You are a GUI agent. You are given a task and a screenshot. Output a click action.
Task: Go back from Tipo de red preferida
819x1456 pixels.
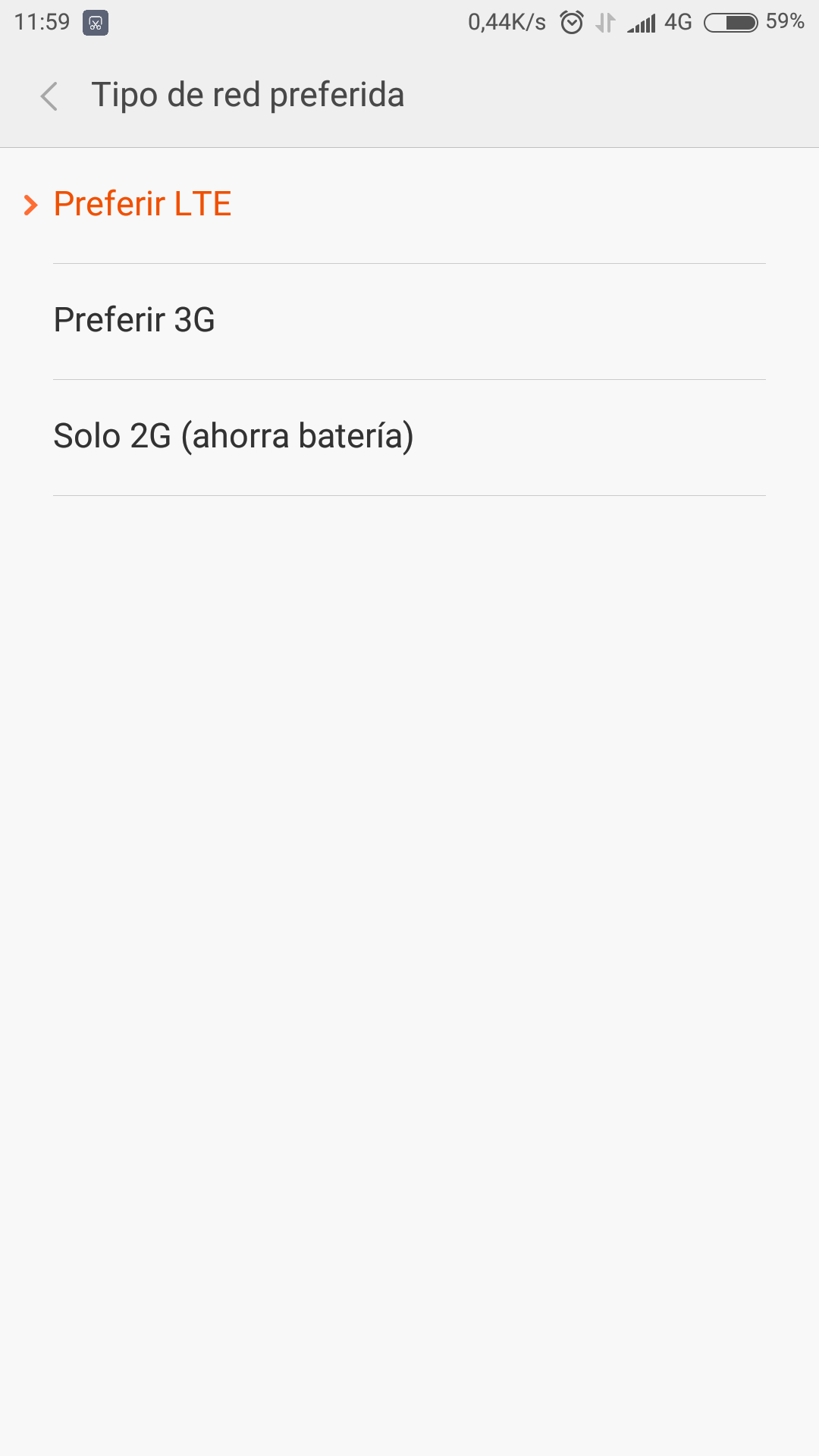[x=49, y=96]
